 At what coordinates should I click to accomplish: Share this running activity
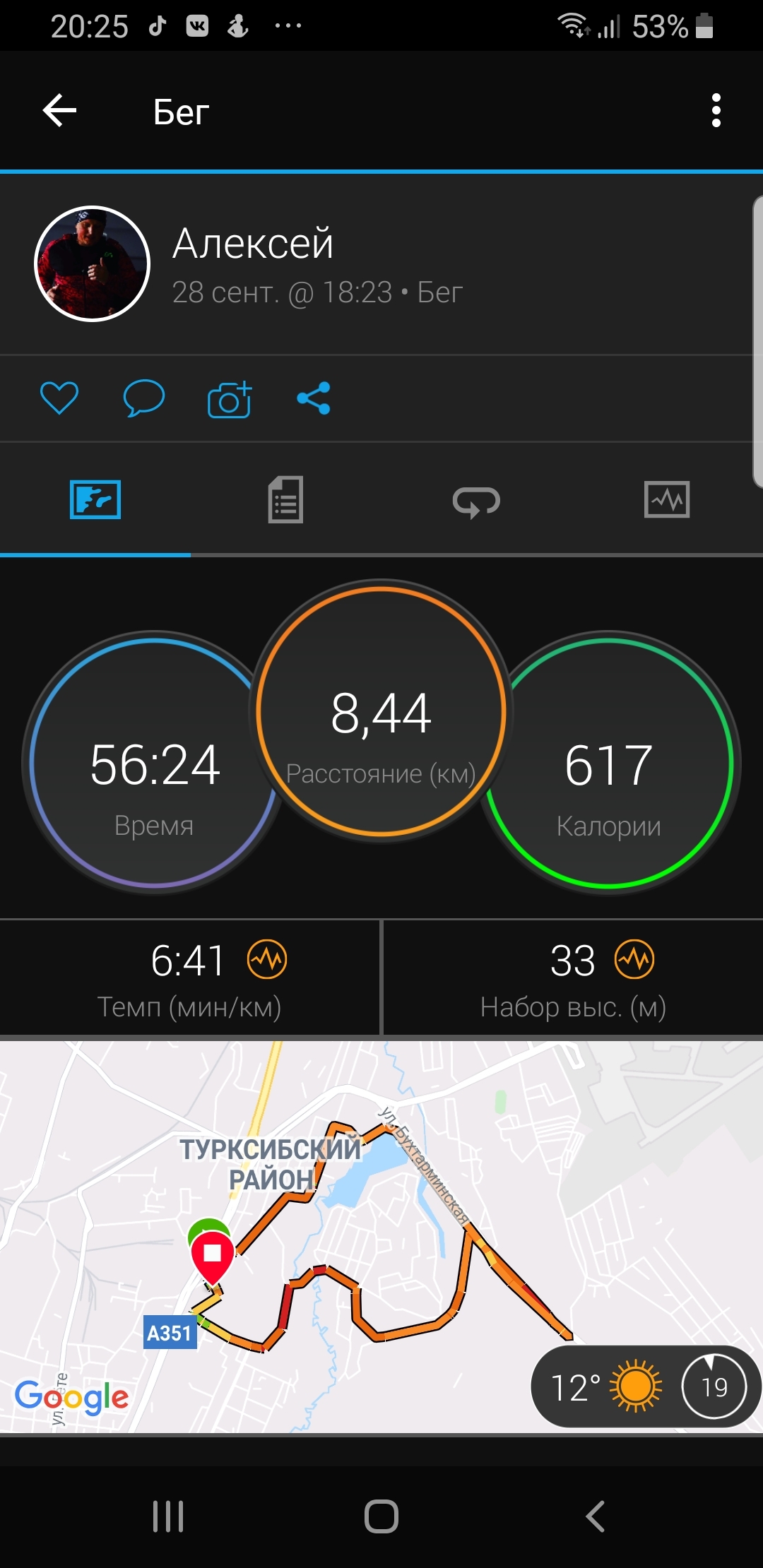pos(314,398)
